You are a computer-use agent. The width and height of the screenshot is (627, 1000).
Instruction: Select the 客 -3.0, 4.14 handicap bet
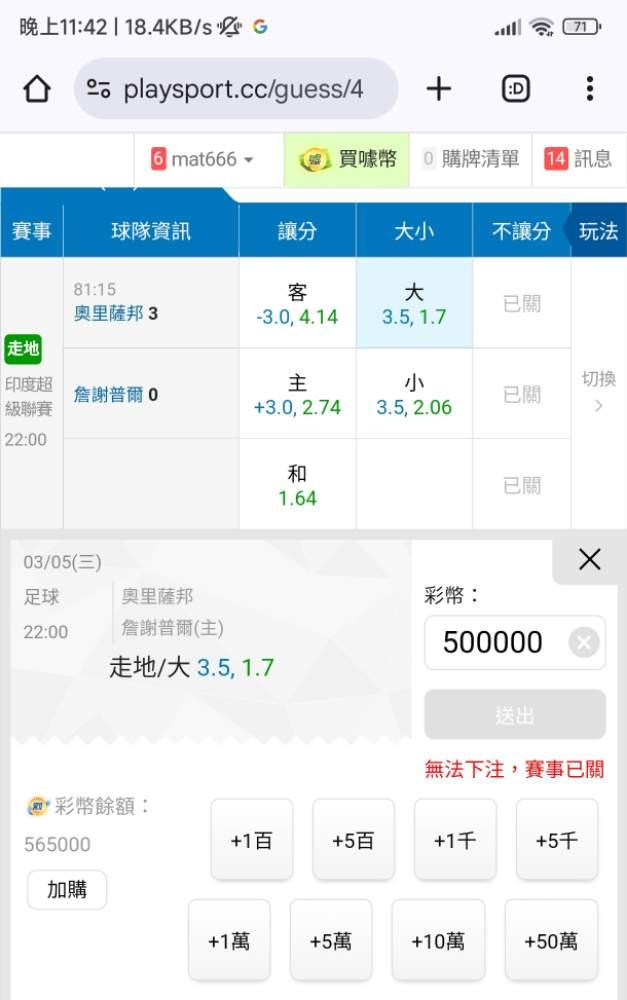(x=297, y=304)
